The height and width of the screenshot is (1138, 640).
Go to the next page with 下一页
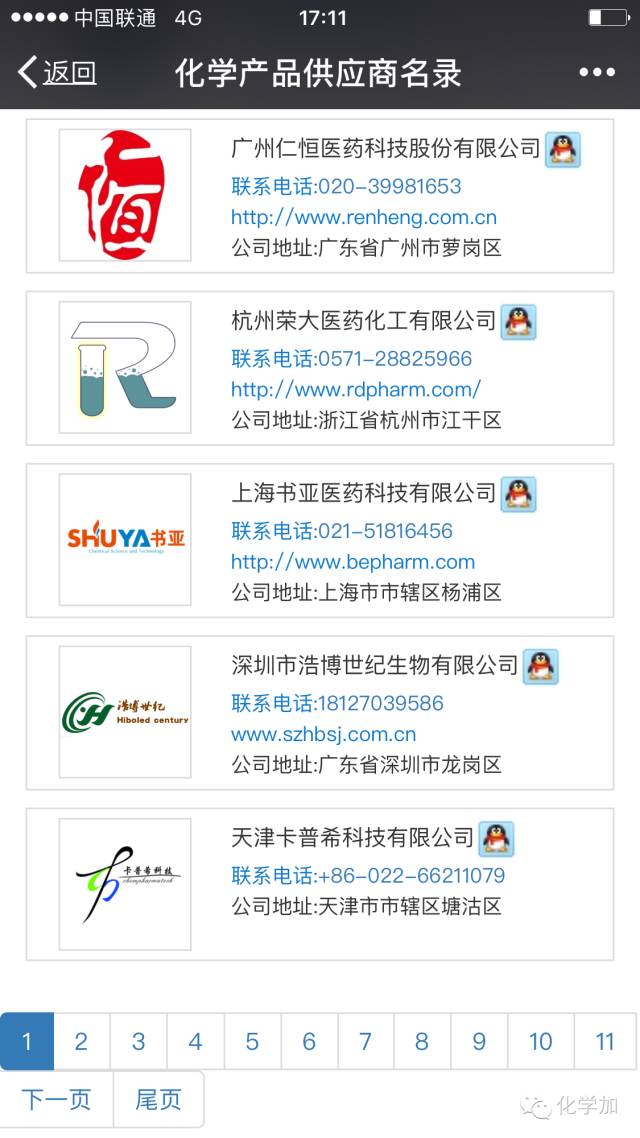[56, 1100]
